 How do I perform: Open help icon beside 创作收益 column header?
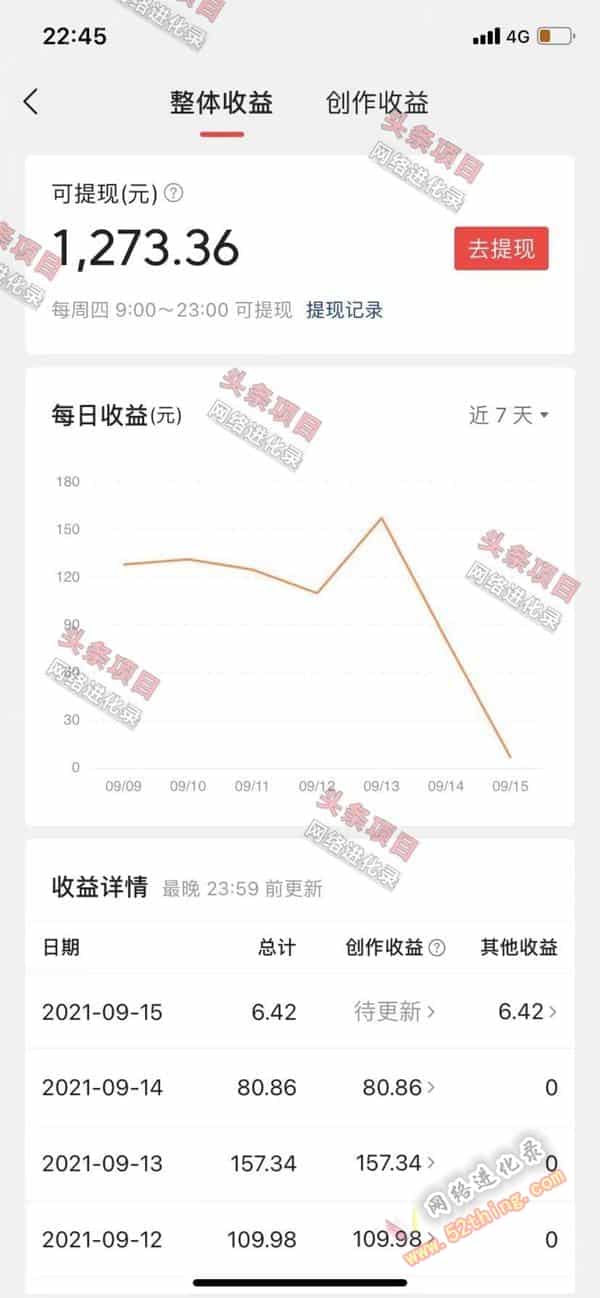click(437, 948)
